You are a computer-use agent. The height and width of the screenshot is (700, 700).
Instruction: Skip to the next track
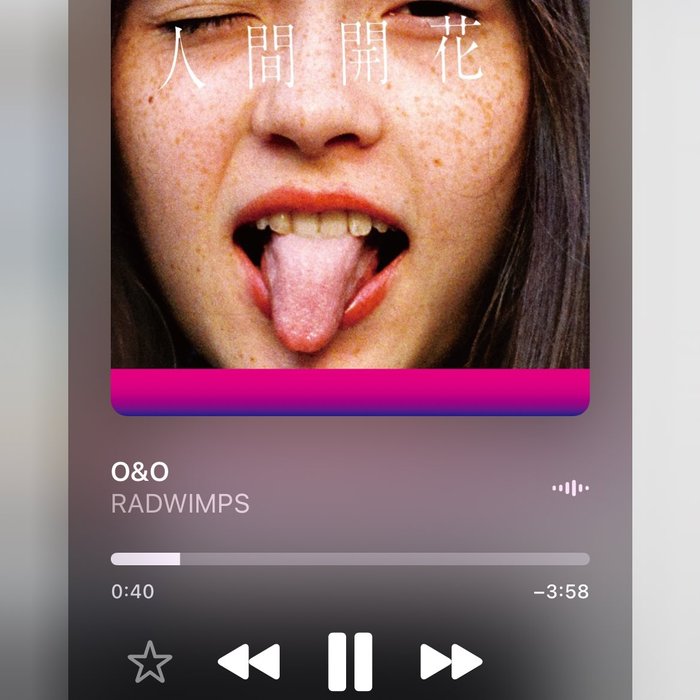point(451,662)
